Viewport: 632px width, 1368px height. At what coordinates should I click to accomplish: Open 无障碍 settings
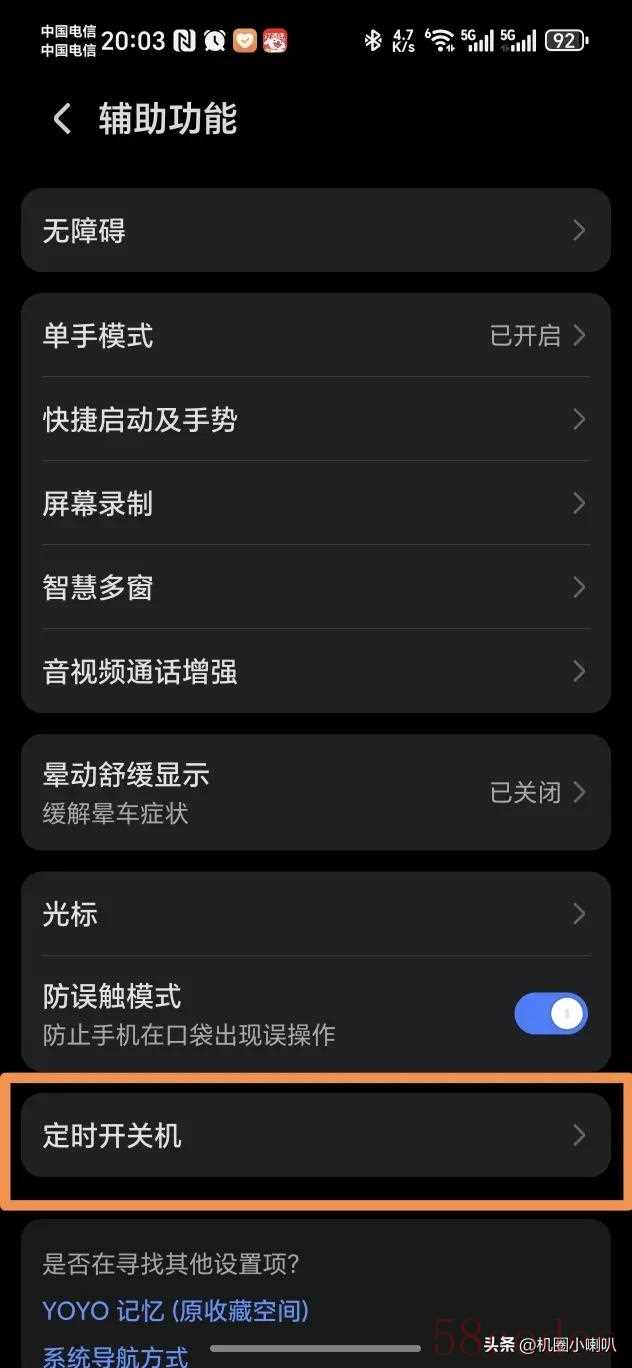pyautogui.click(x=315, y=231)
